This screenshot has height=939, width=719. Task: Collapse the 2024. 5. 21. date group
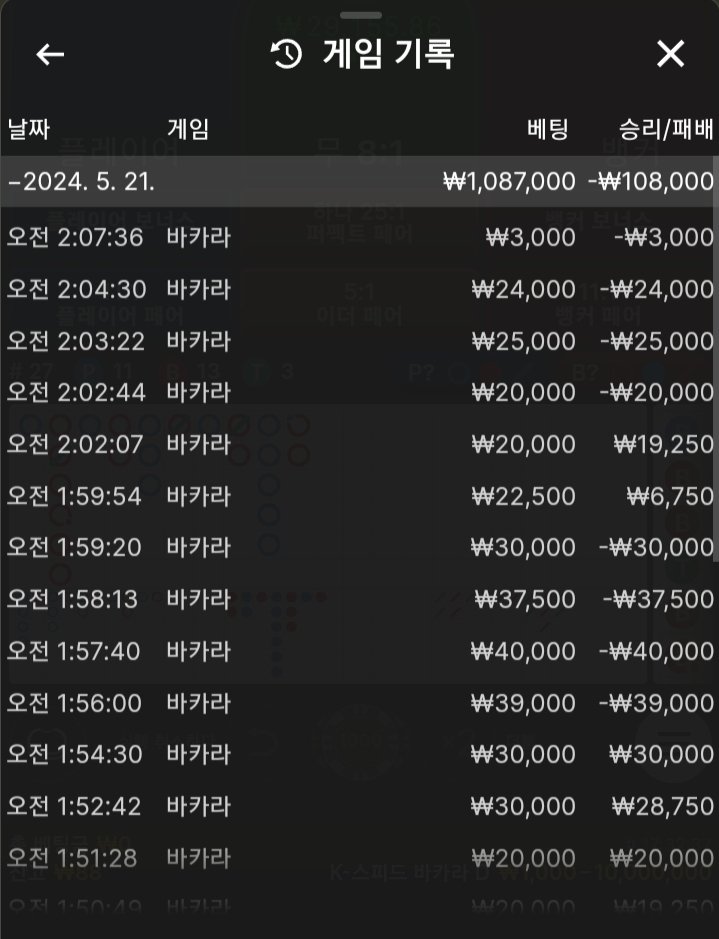[x=80, y=182]
